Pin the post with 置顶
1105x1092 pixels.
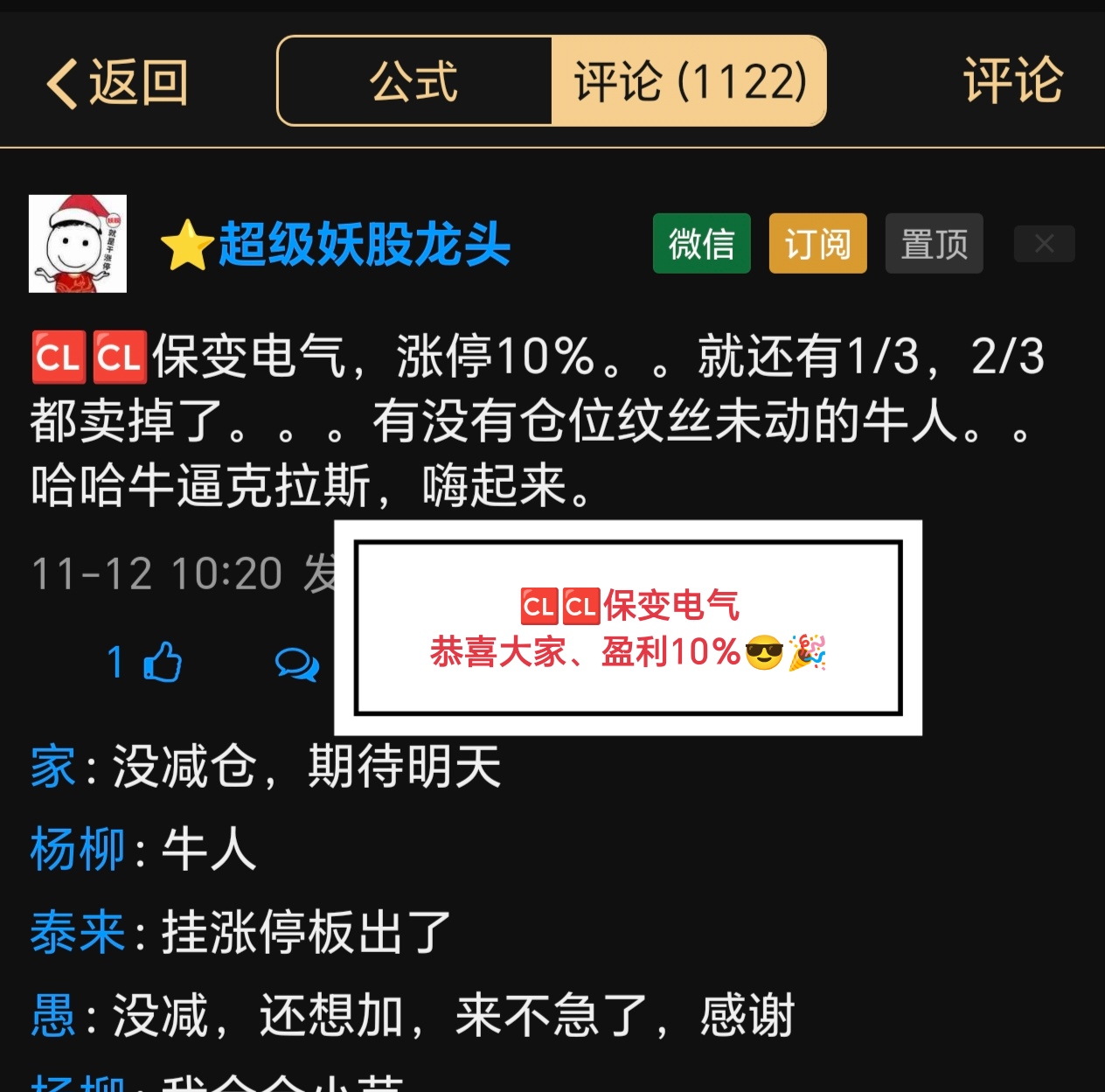pos(934,244)
